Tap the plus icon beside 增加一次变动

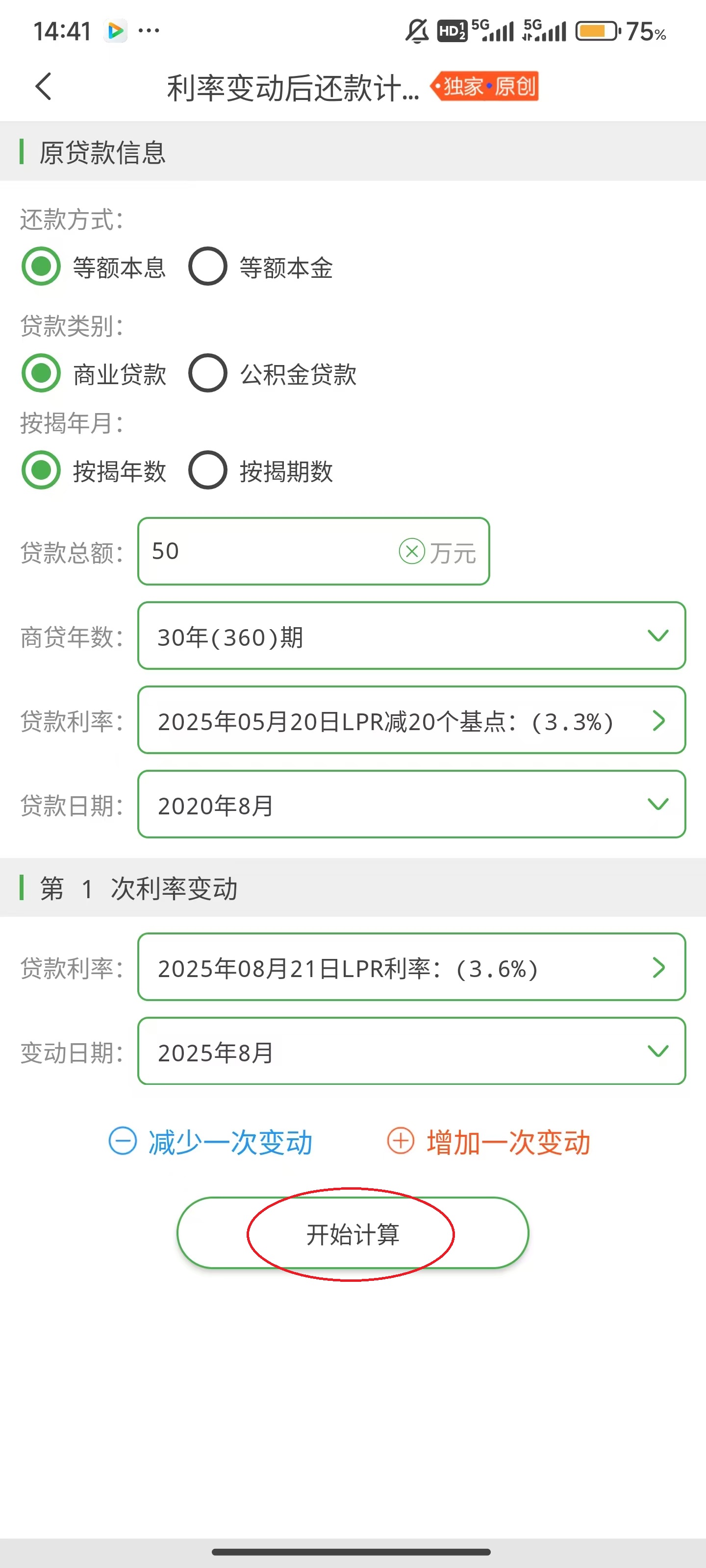[x=399, y=1141]
